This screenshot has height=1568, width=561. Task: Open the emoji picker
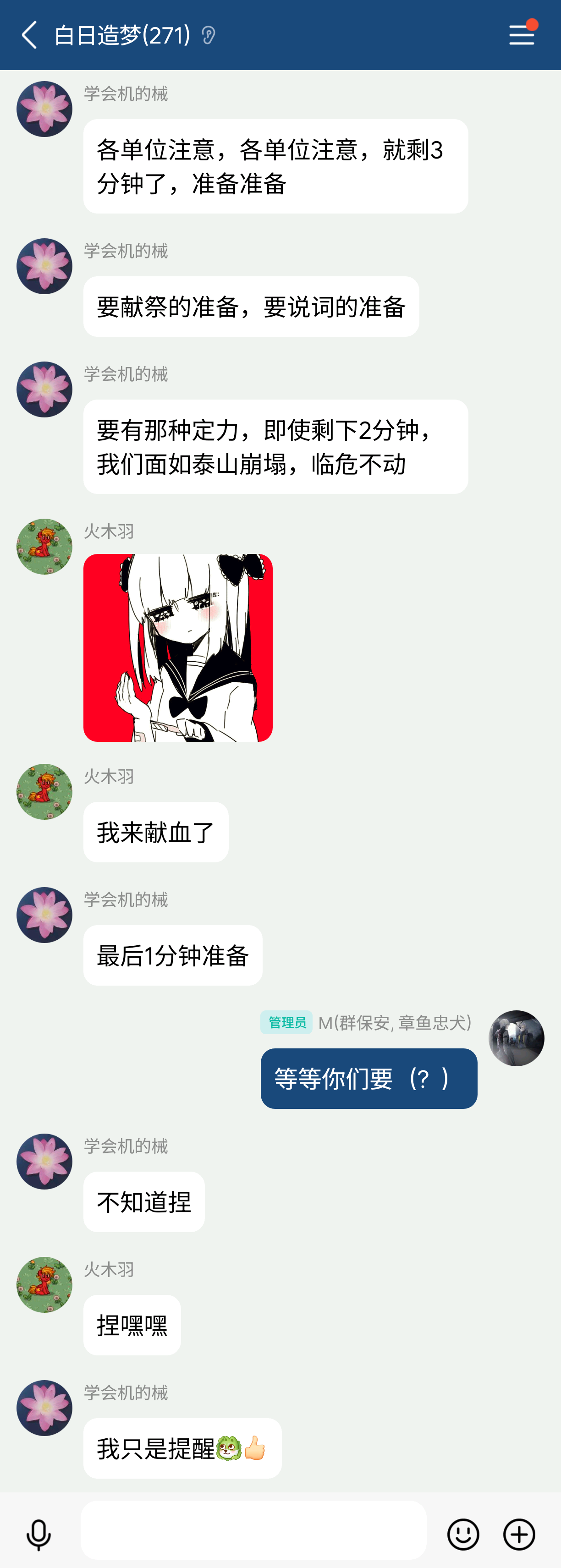coord(463,1534)
